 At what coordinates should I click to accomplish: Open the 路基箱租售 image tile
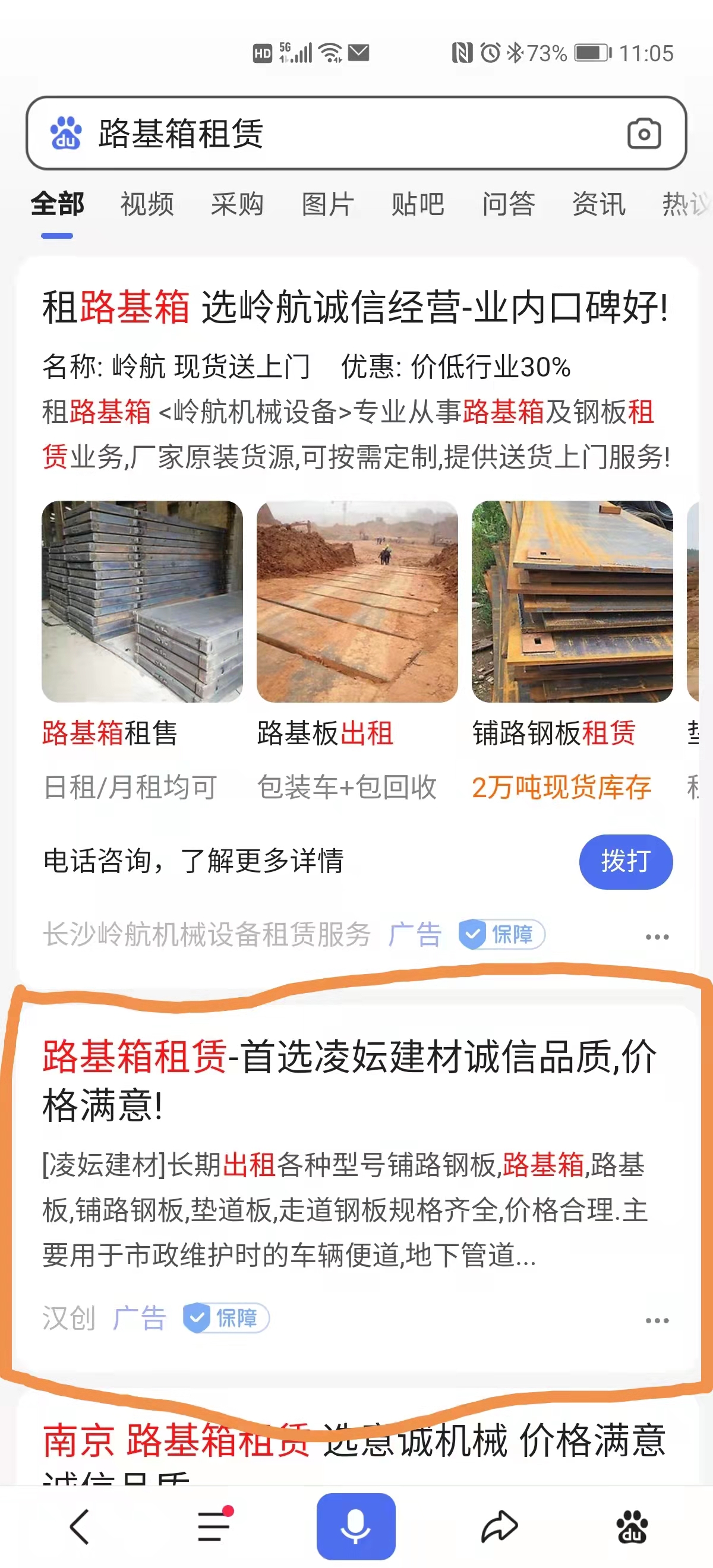[x=142, y=602]
